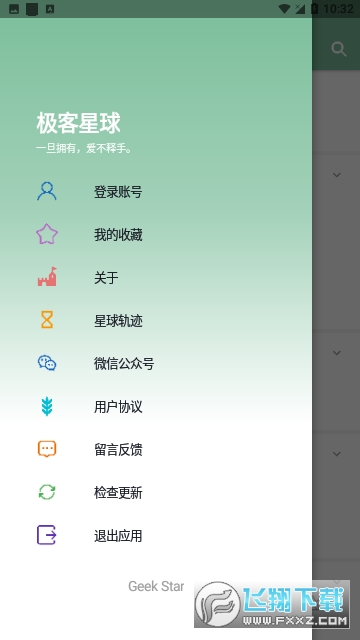
Task: Tap 检查更新 to check for updates
Action: click(156, 493)
